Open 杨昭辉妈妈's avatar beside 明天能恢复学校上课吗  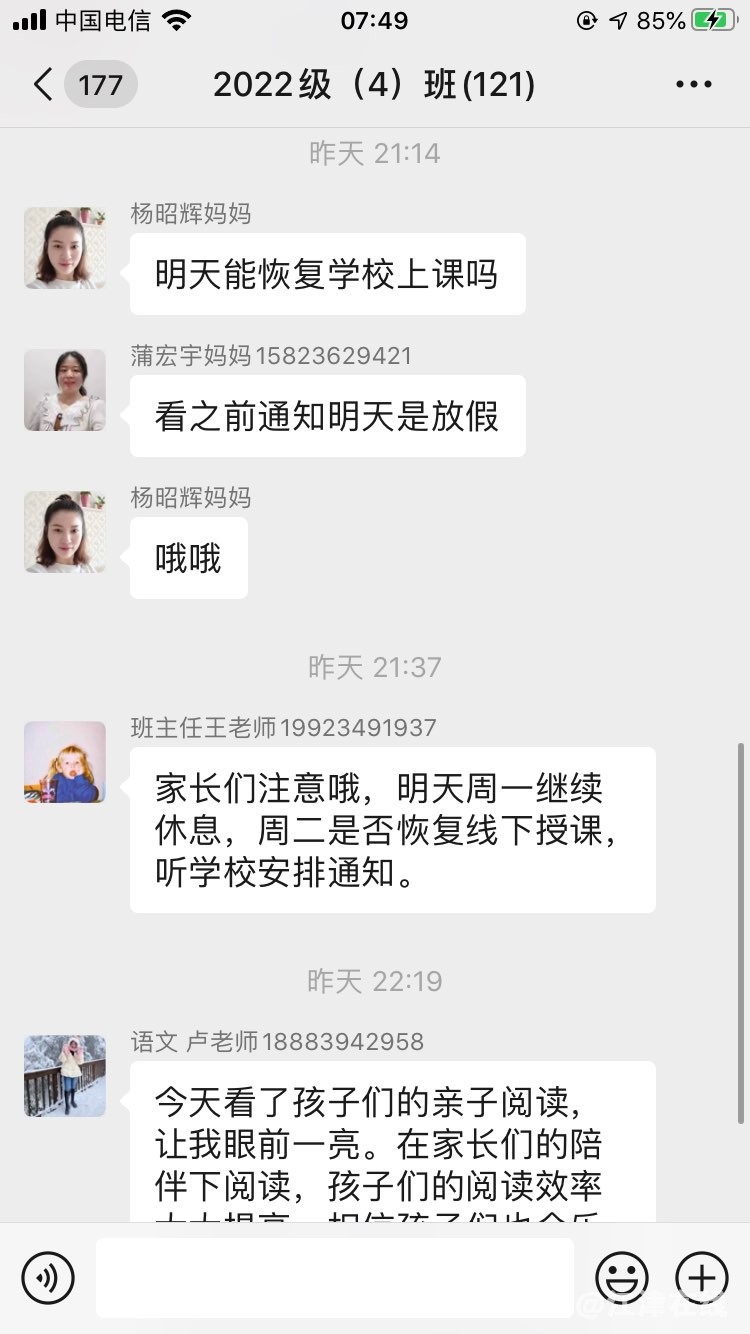pyautogui.click(x=65, y=248)
